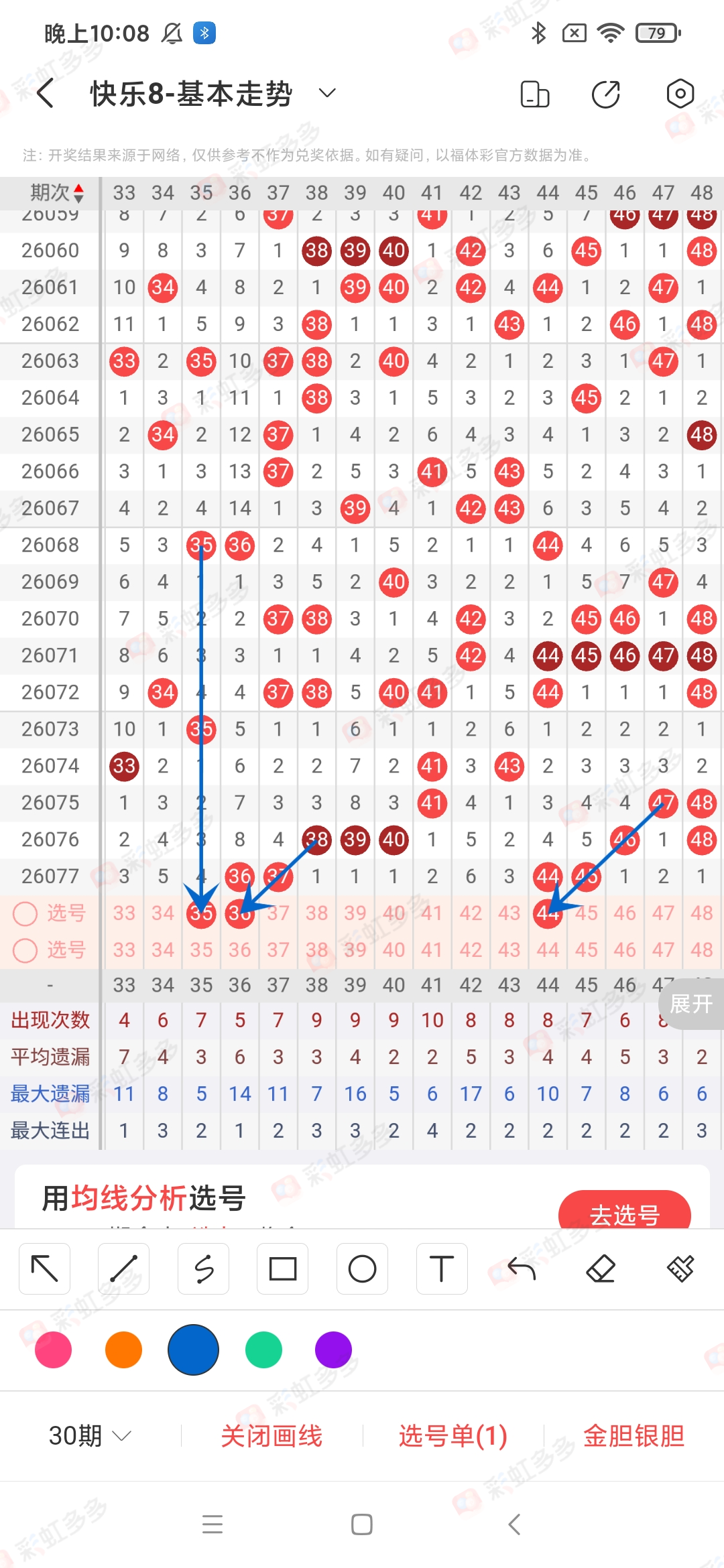
Task: Switch to 金胆银胆 section
Action: (x=632, y=1435)
